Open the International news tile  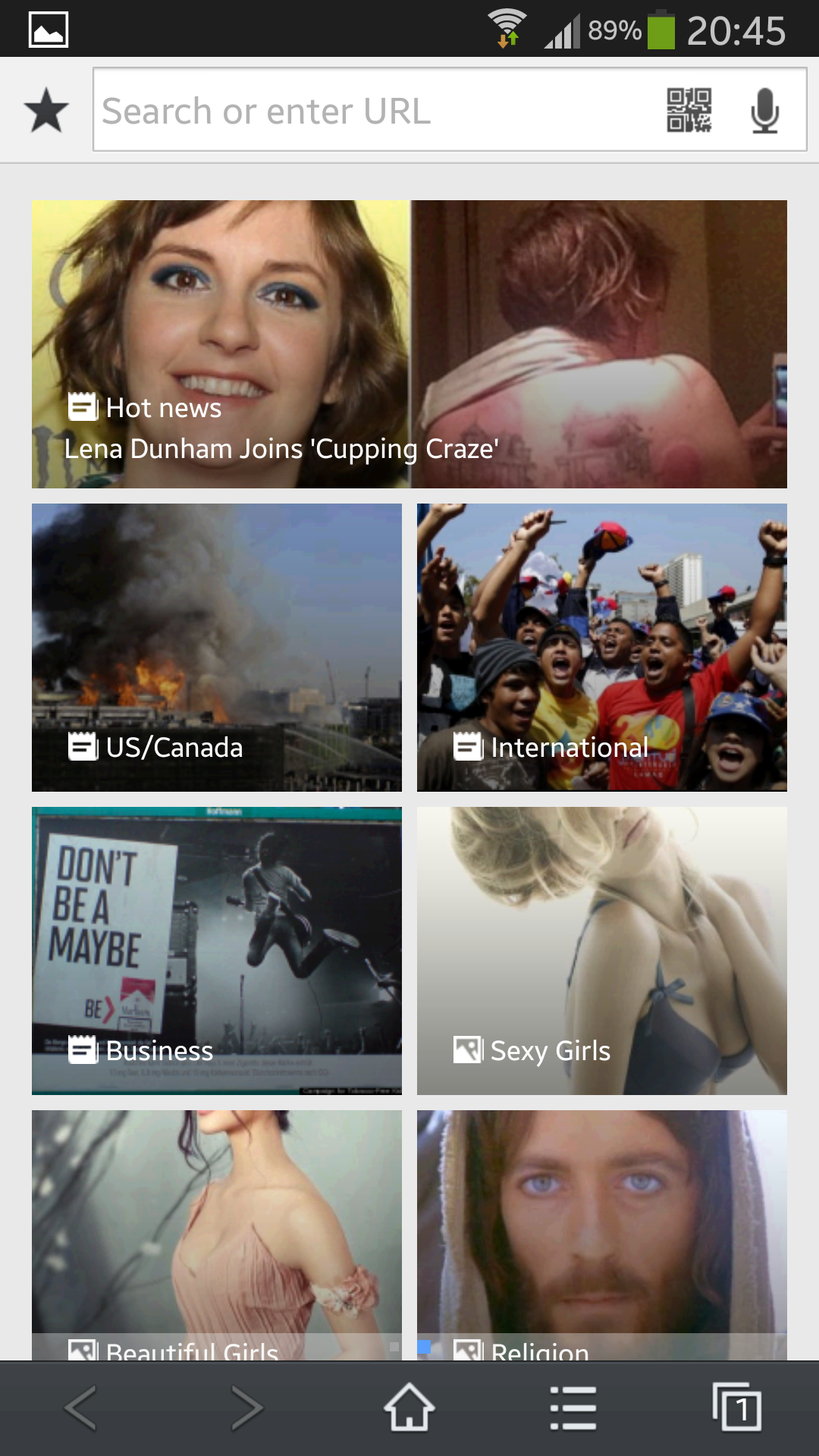[x=602, y=648]
